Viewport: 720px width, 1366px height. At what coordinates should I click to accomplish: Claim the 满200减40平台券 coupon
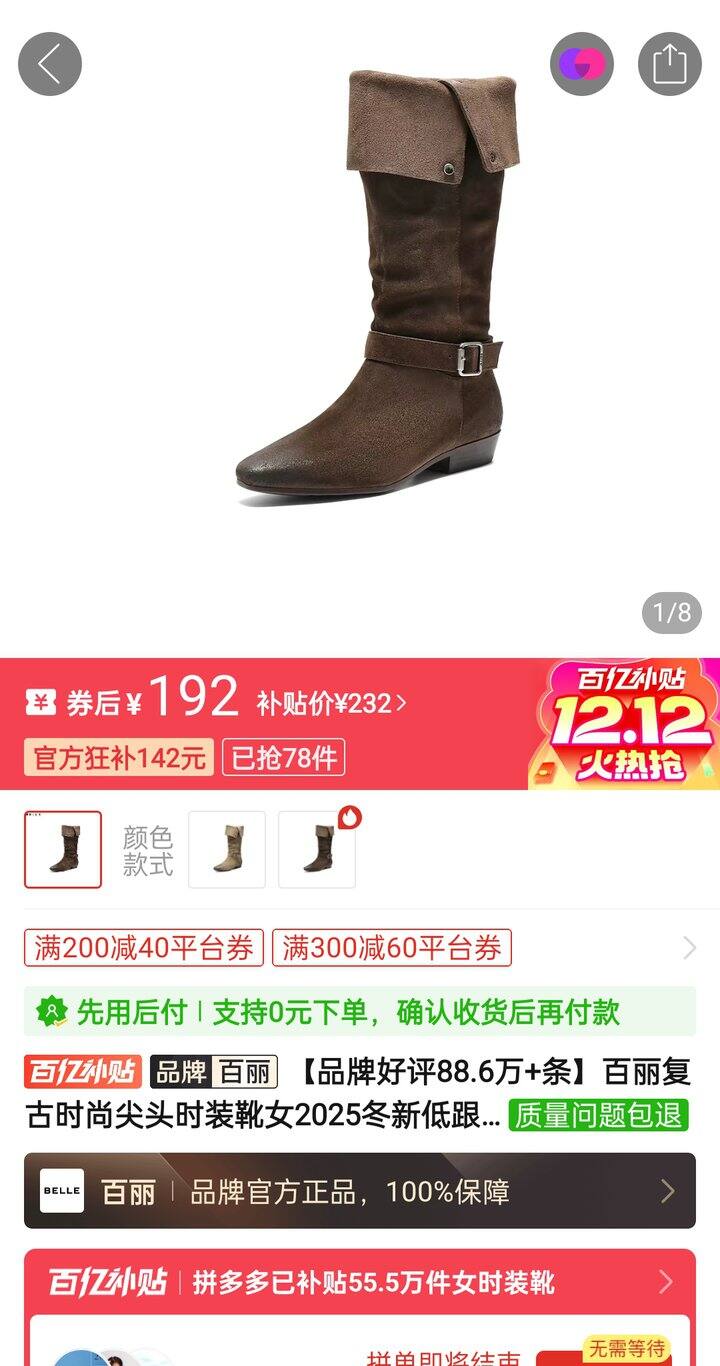144,948
